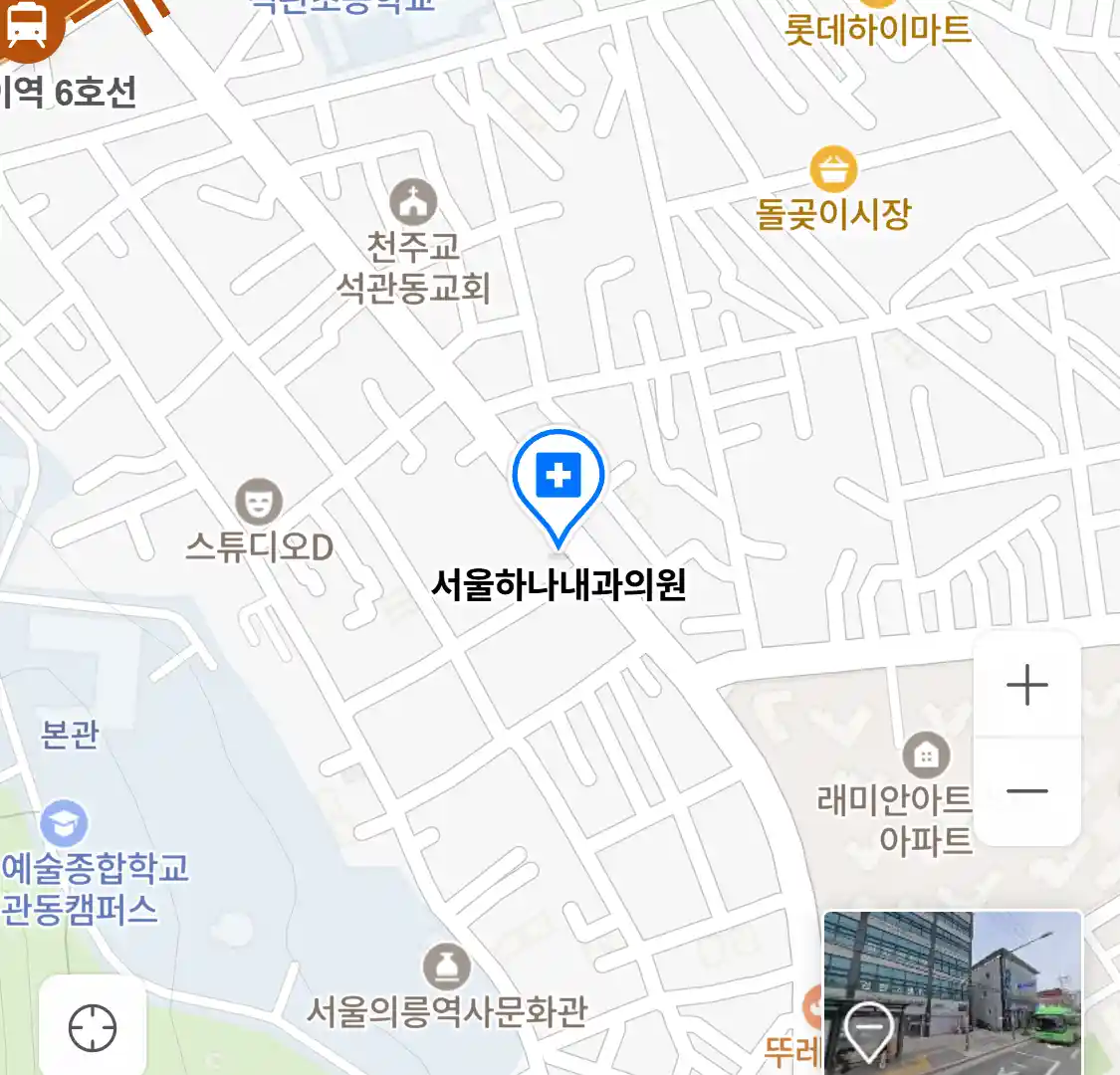Viewport: 1120px width, 1075px height.
Task: Open the 천주교 석관동교회 church marker
Action: tap(412, 203)
